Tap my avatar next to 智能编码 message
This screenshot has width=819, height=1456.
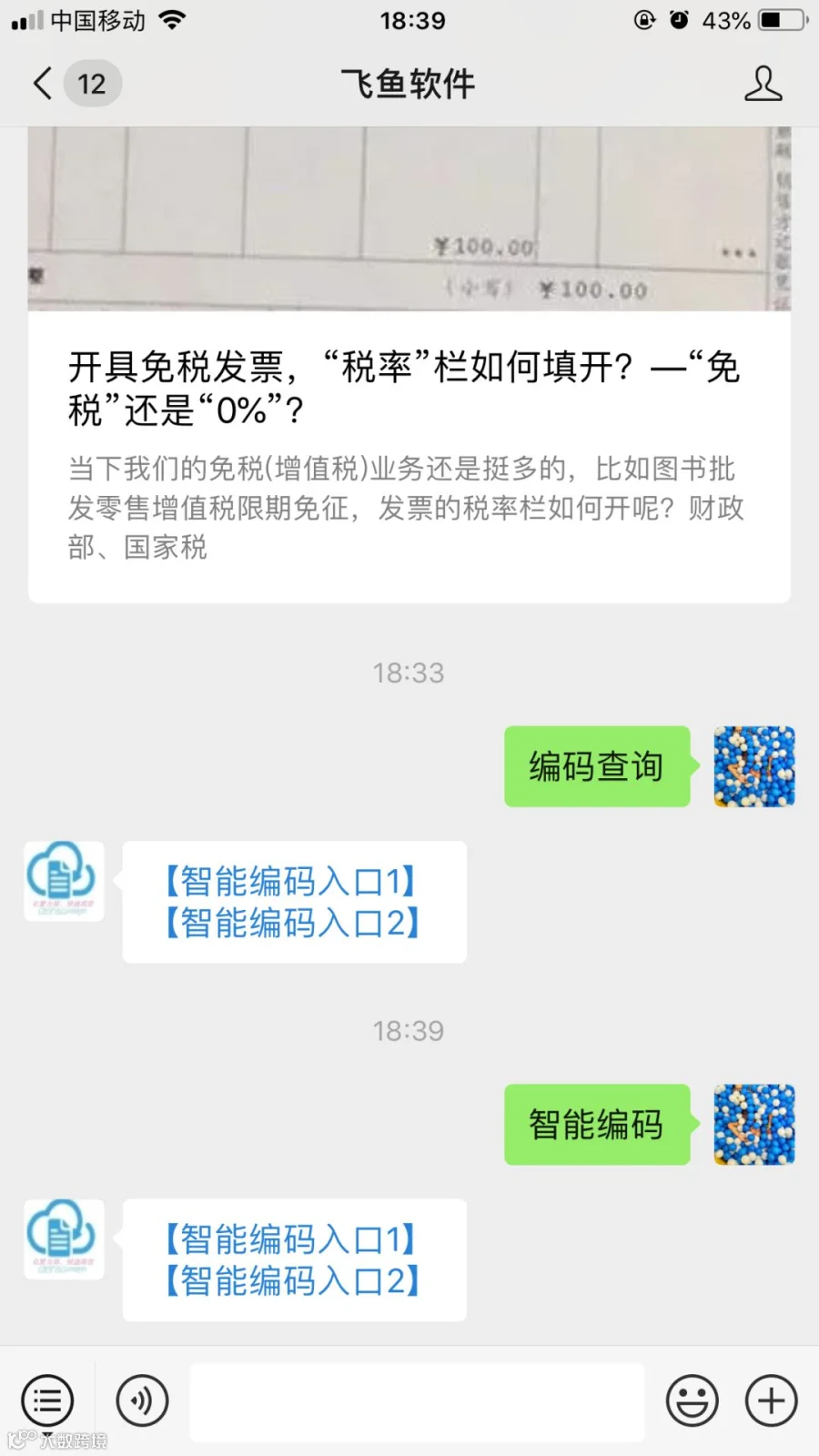[754, 1125]
